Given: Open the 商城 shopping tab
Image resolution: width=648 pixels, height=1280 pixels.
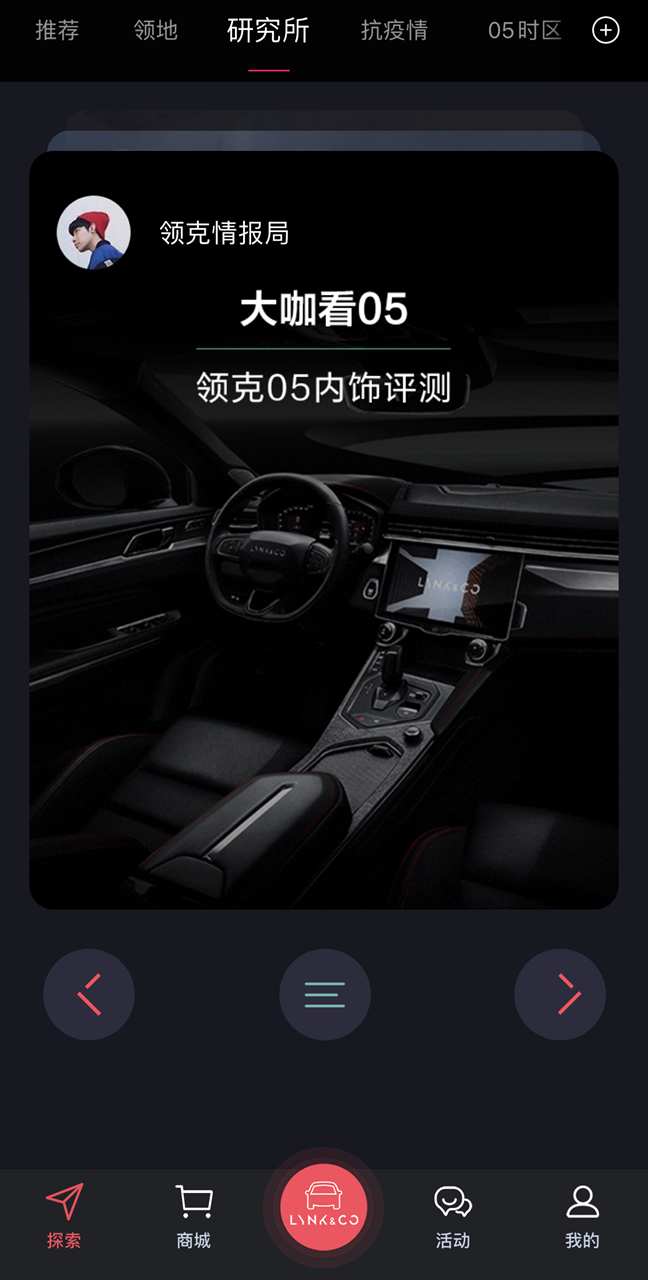Looking at the screenshot, I should coord(194,1216).
